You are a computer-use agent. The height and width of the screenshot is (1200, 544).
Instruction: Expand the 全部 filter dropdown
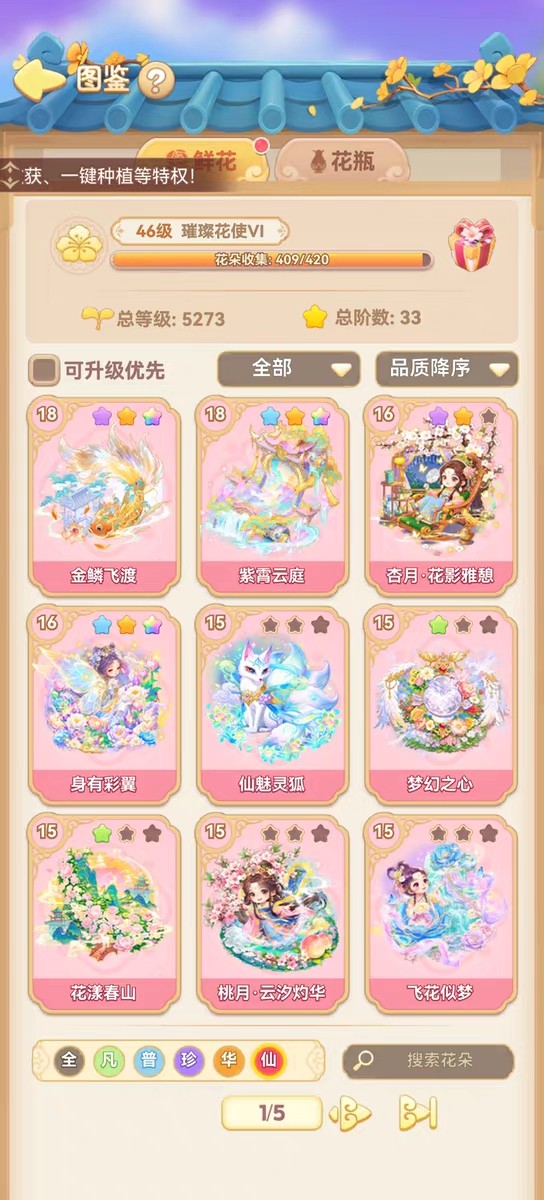tap(288, 369)
